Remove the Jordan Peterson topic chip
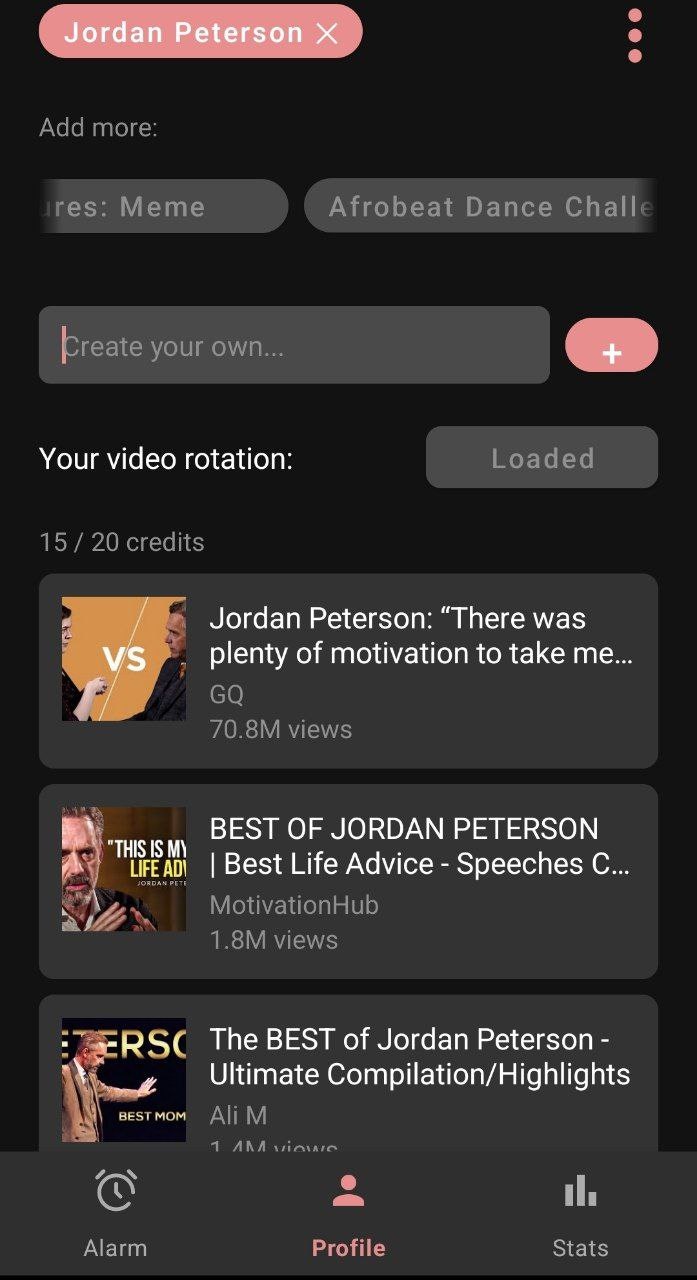 (327, 33)
